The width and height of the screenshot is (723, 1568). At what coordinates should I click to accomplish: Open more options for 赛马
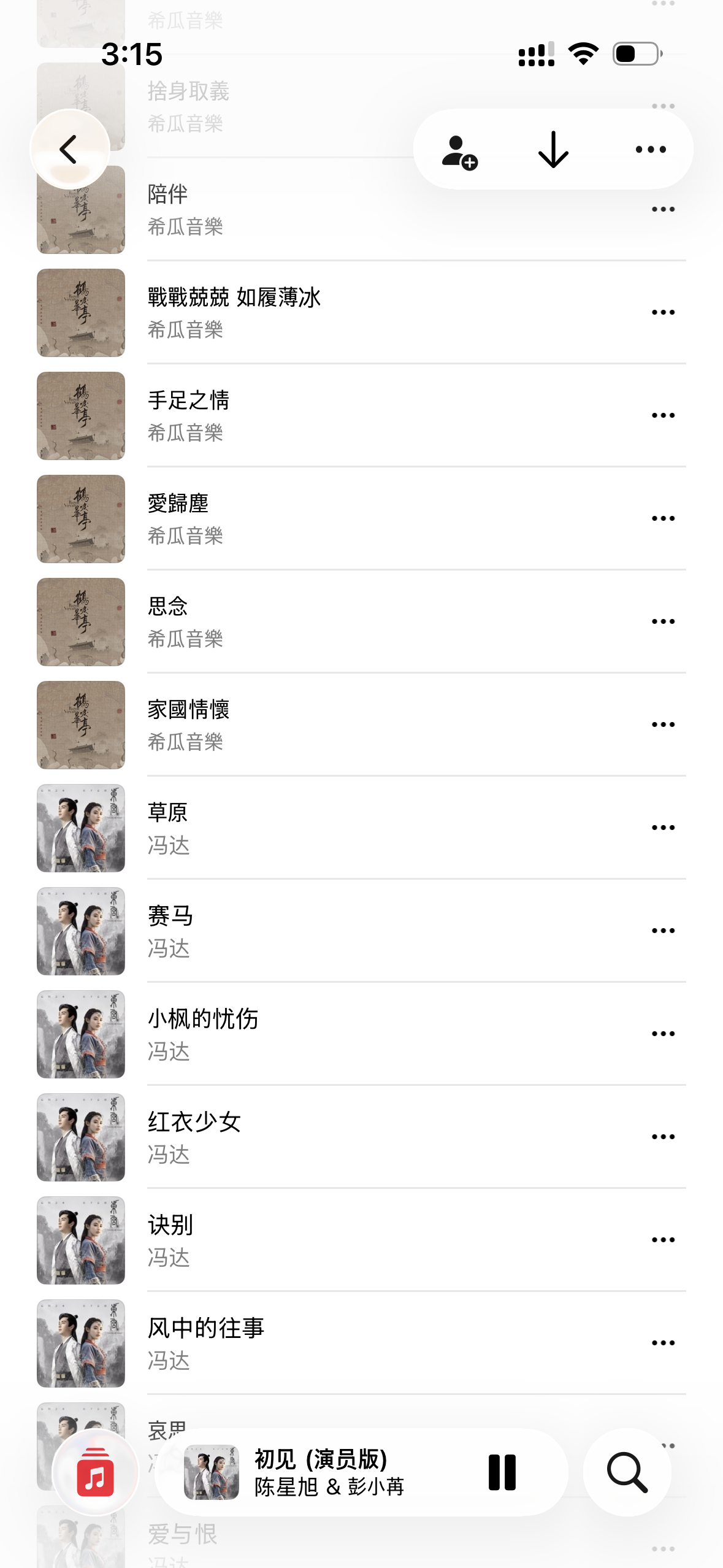663,931
